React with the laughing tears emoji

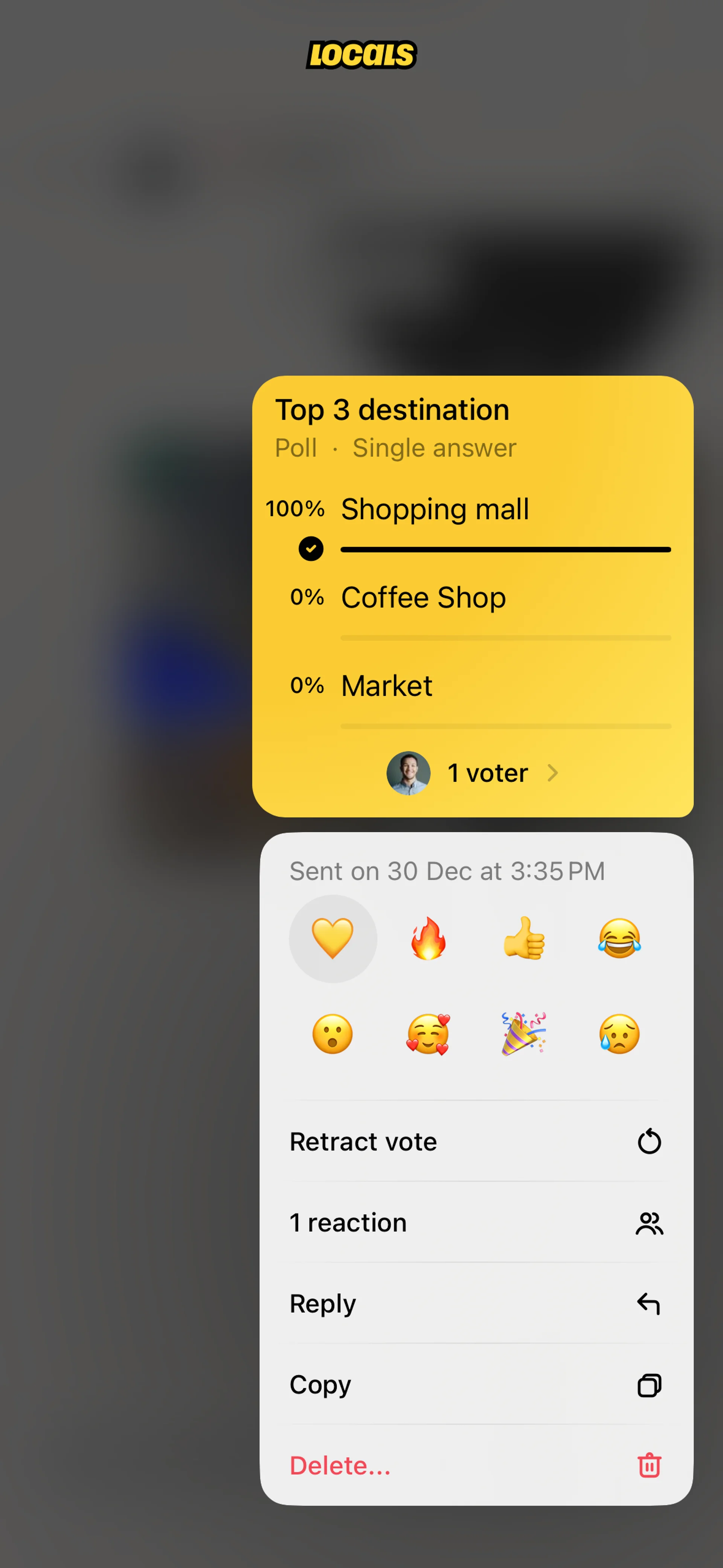(619, 938)
